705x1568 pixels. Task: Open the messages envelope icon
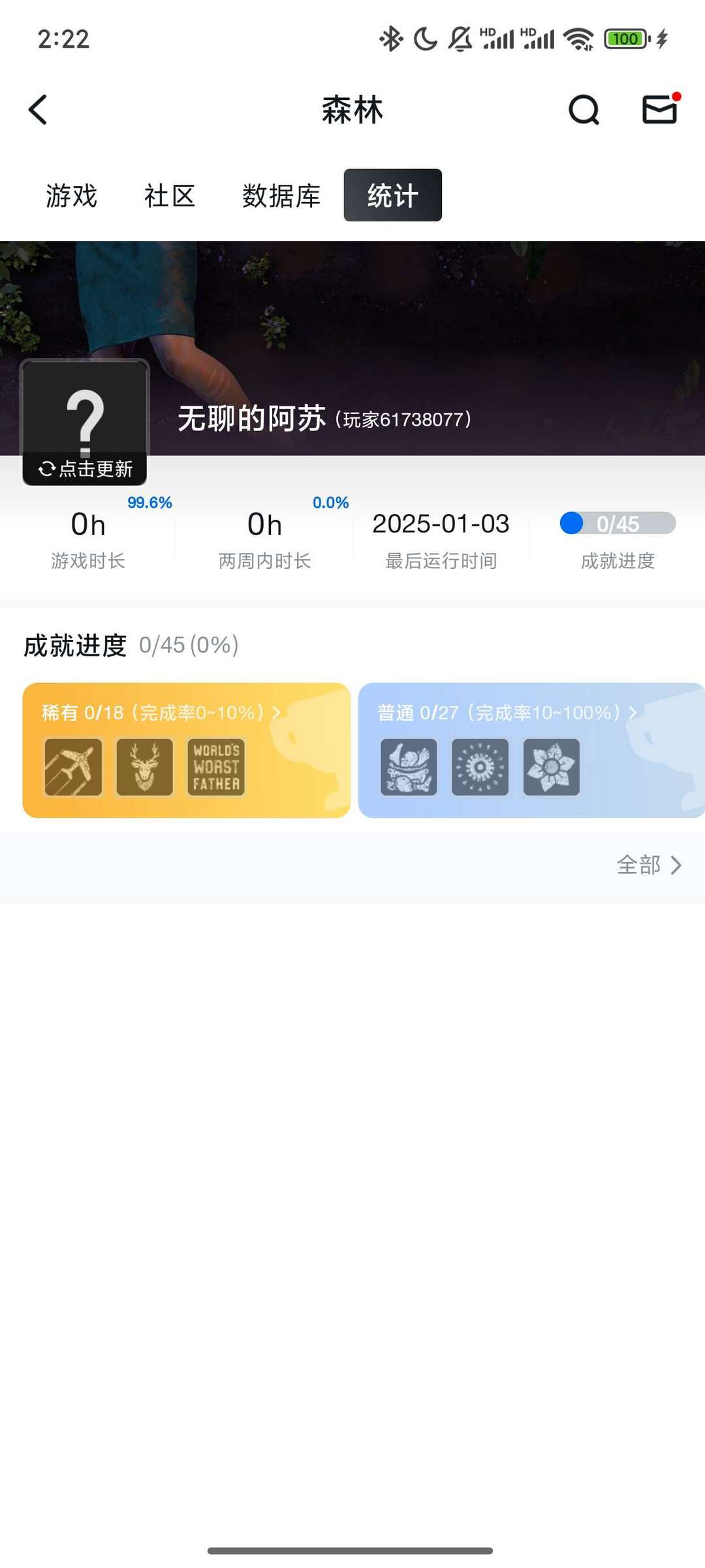click(660, 108)
